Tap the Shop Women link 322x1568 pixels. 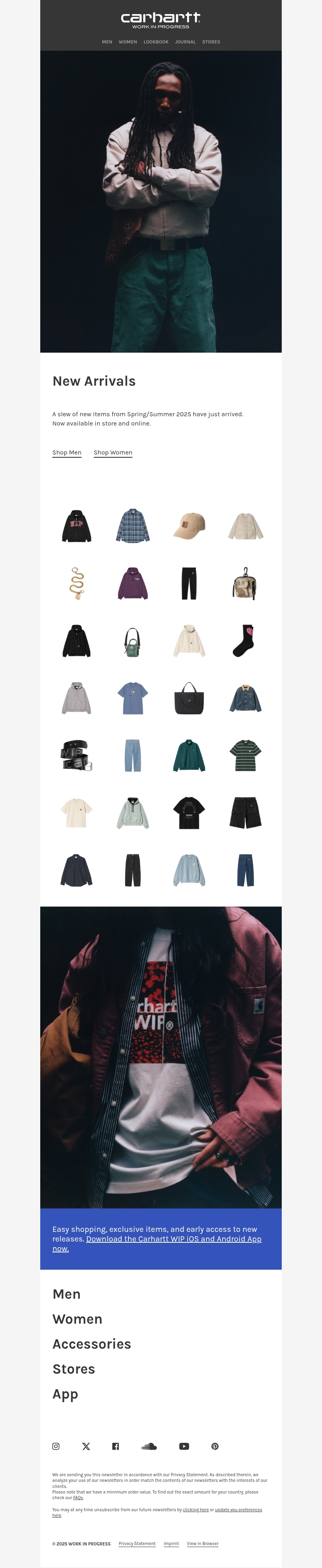113,452
